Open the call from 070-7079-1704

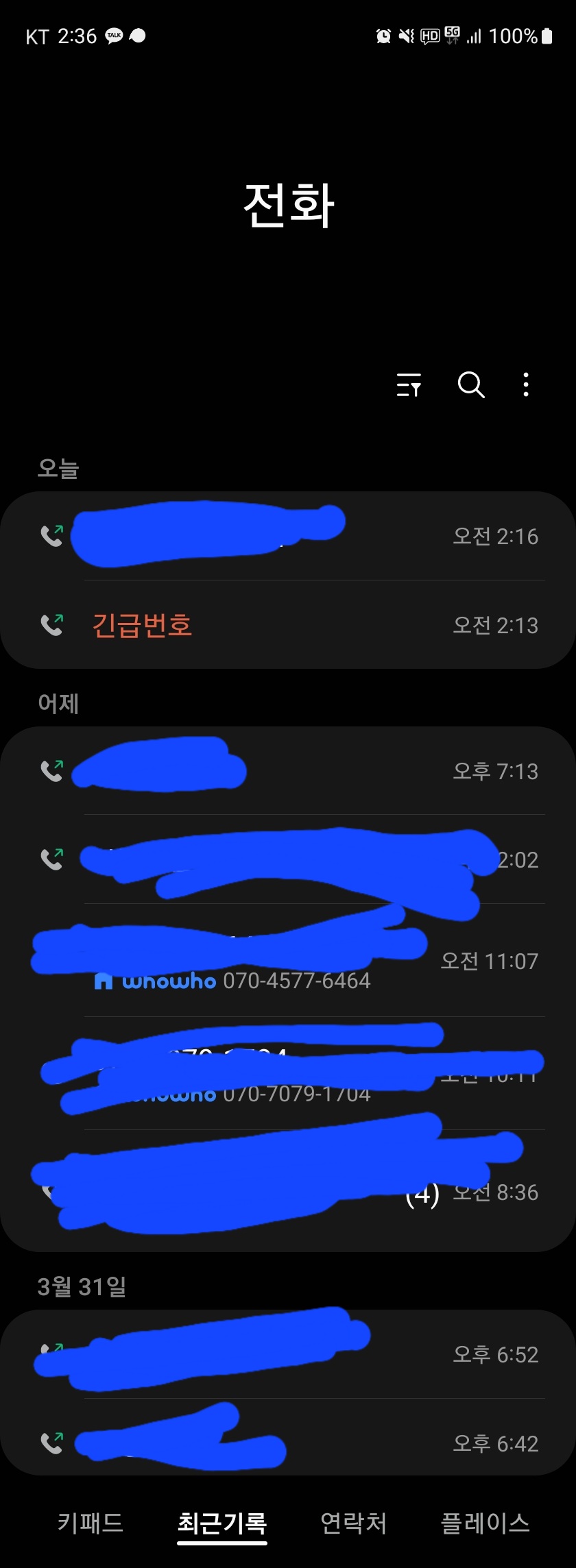[x=288, y=1074]
